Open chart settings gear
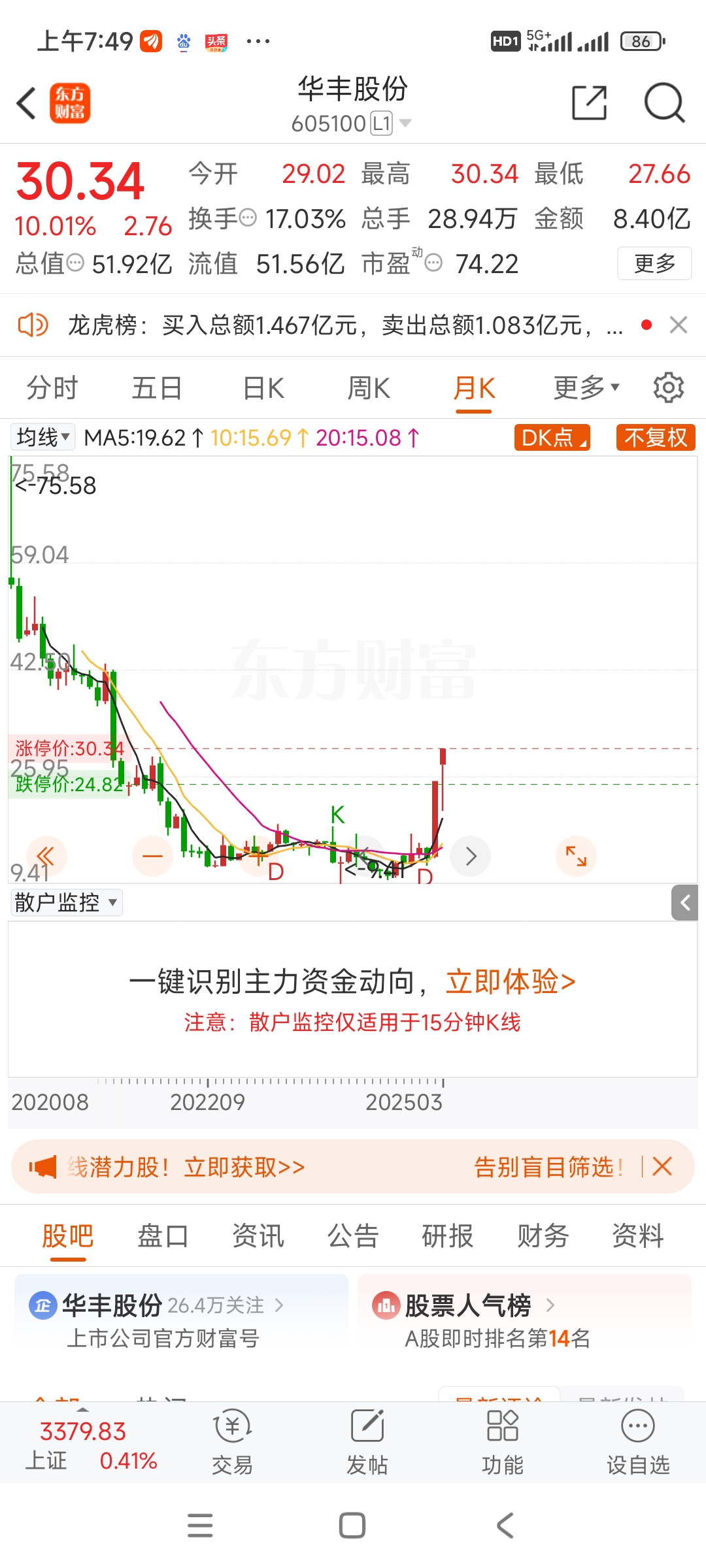The width and height of the screenshot is (706, 1568). click(669, 388)
